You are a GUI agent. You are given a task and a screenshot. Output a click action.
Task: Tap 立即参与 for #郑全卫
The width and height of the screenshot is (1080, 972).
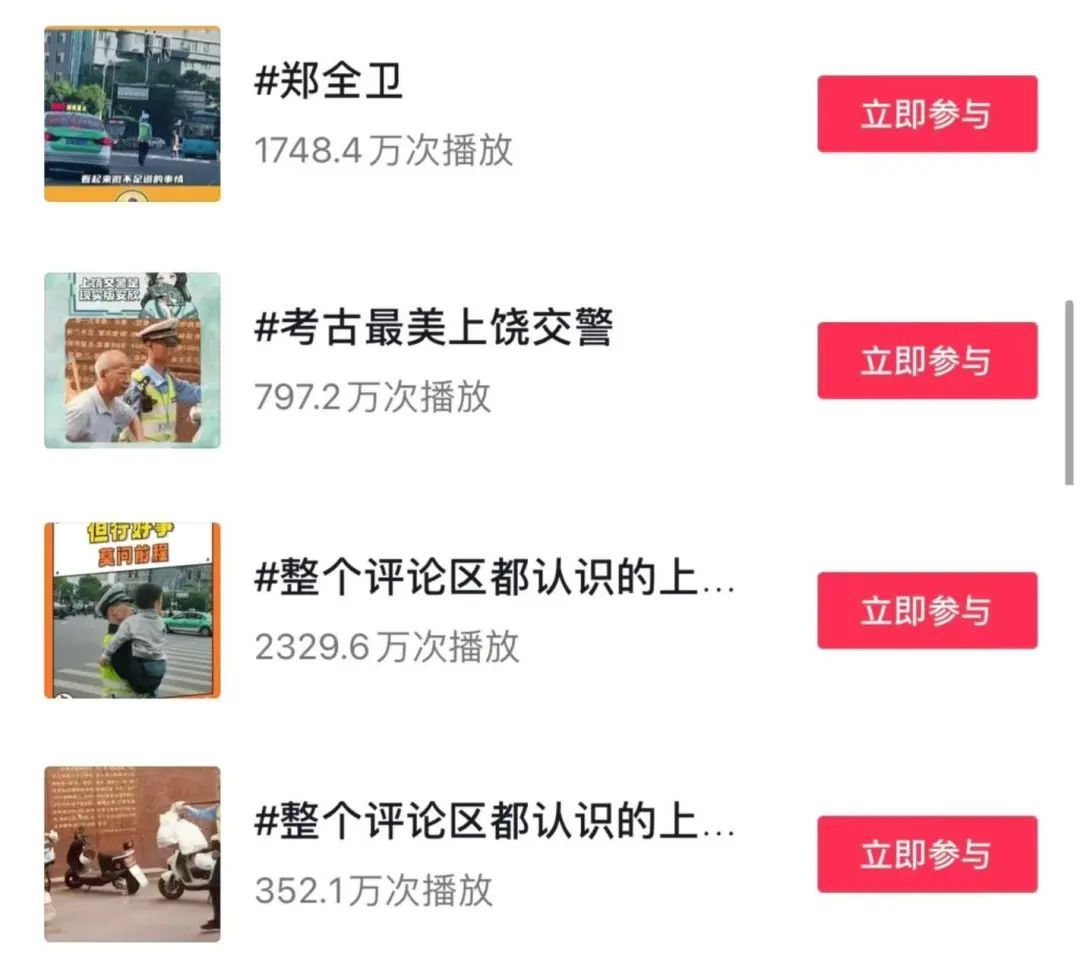click(926, 114)
